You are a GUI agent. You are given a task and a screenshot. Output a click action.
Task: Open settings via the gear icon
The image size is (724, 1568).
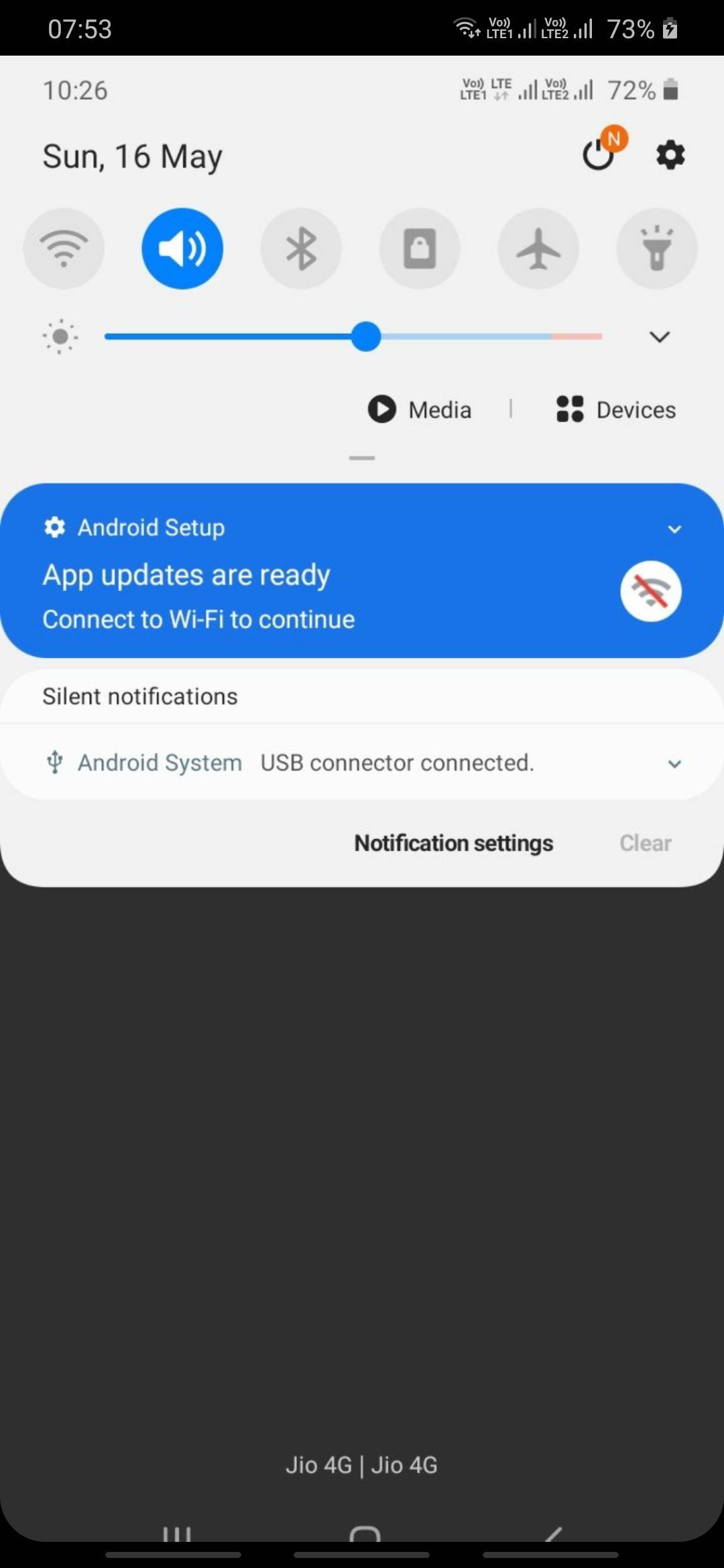[670, 155]
